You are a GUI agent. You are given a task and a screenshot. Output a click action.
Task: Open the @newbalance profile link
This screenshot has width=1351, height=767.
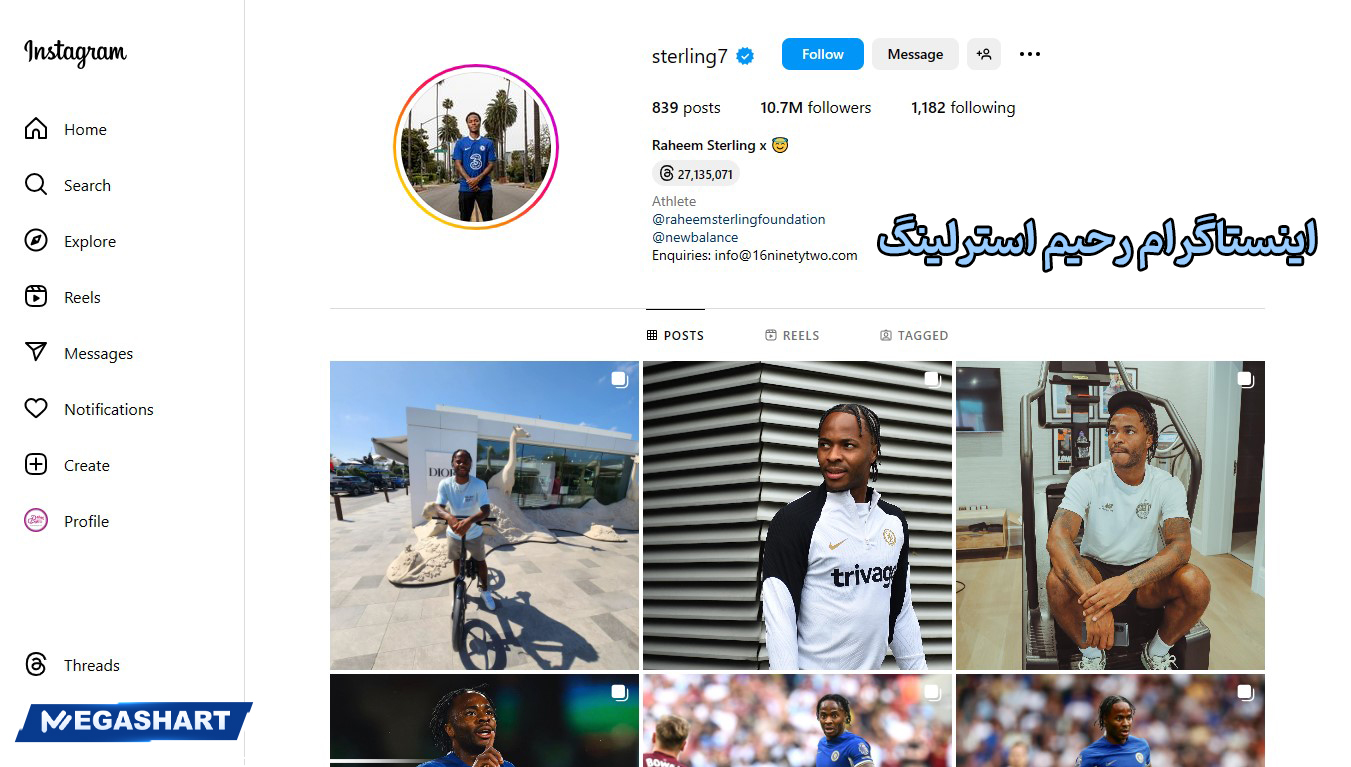[695, 237]
